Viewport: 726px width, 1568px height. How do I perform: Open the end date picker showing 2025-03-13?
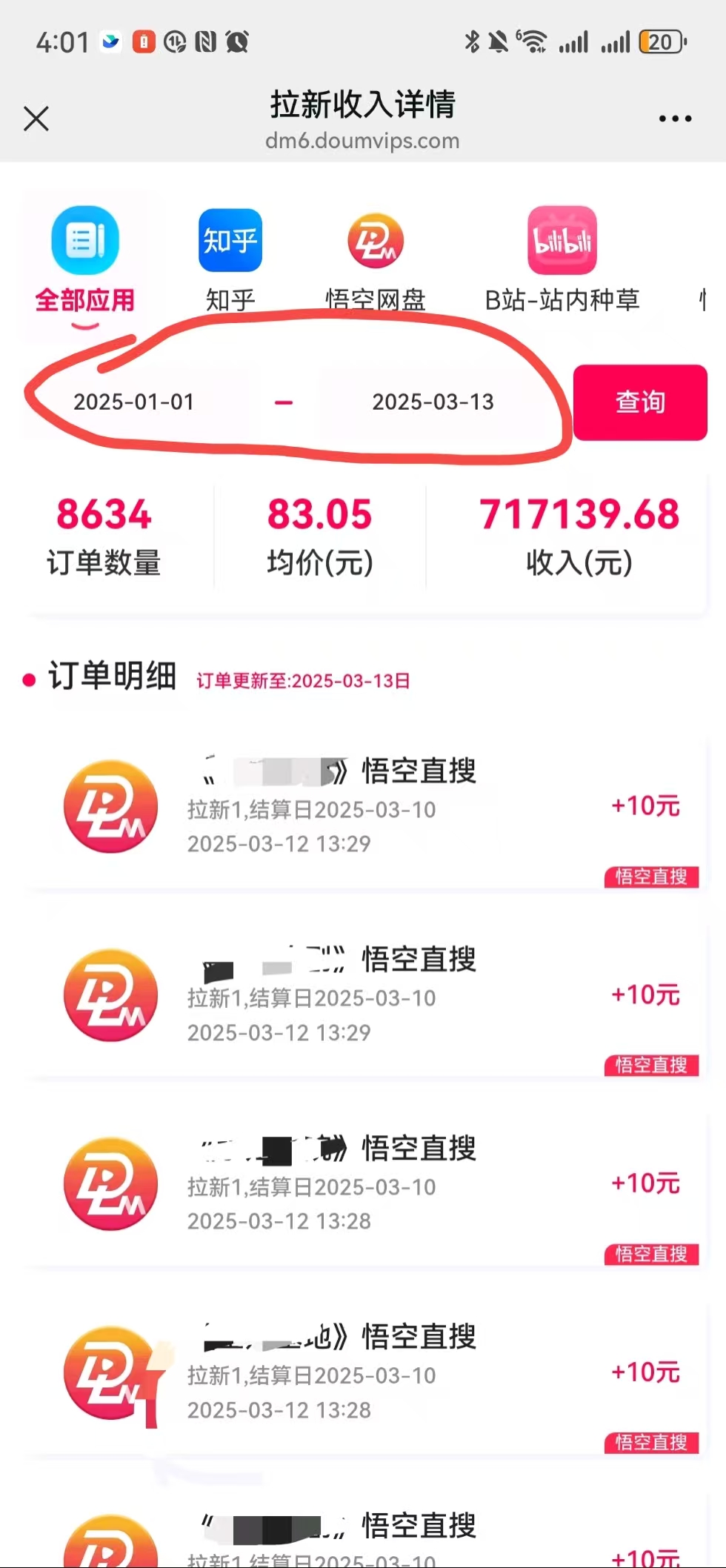coord(433,402)
